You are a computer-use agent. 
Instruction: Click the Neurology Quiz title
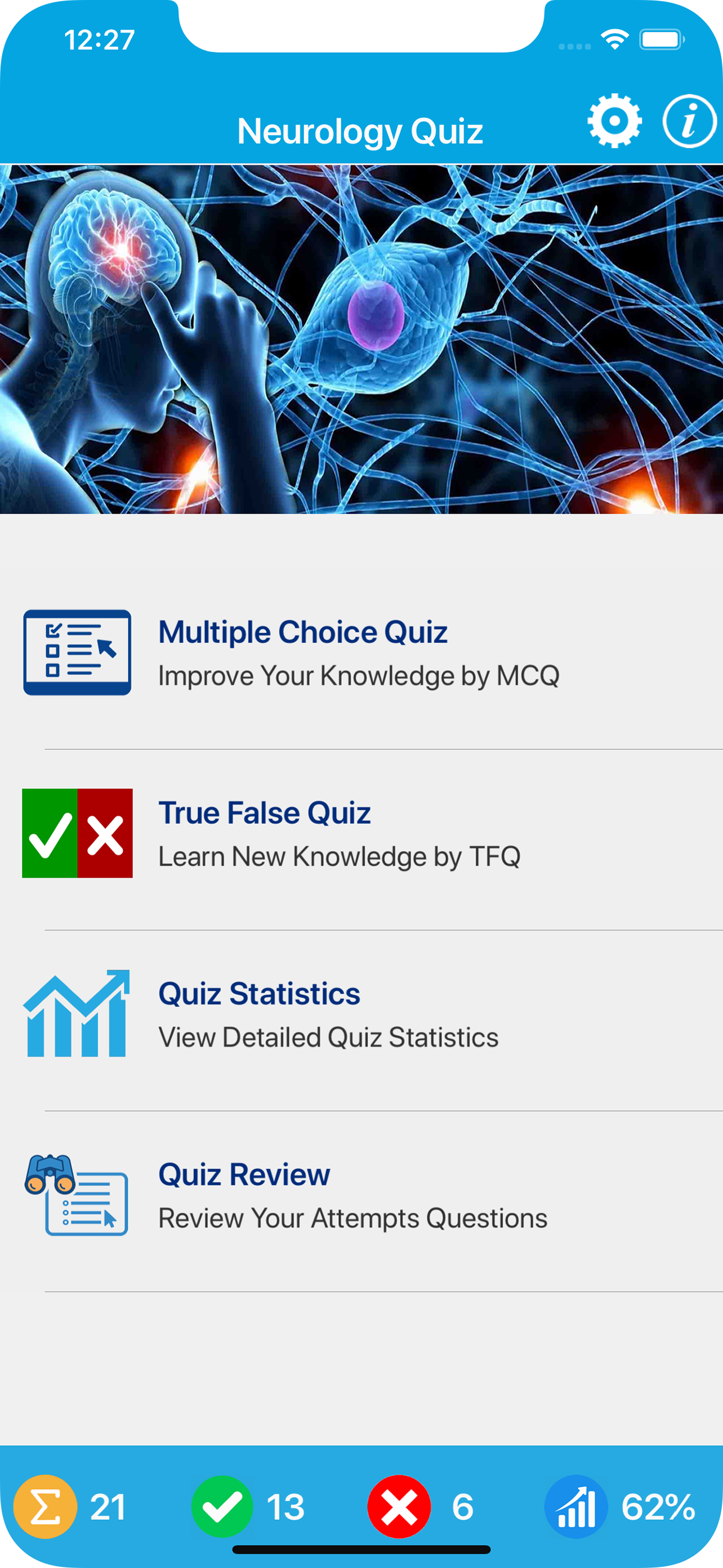(x=361, y=128)
